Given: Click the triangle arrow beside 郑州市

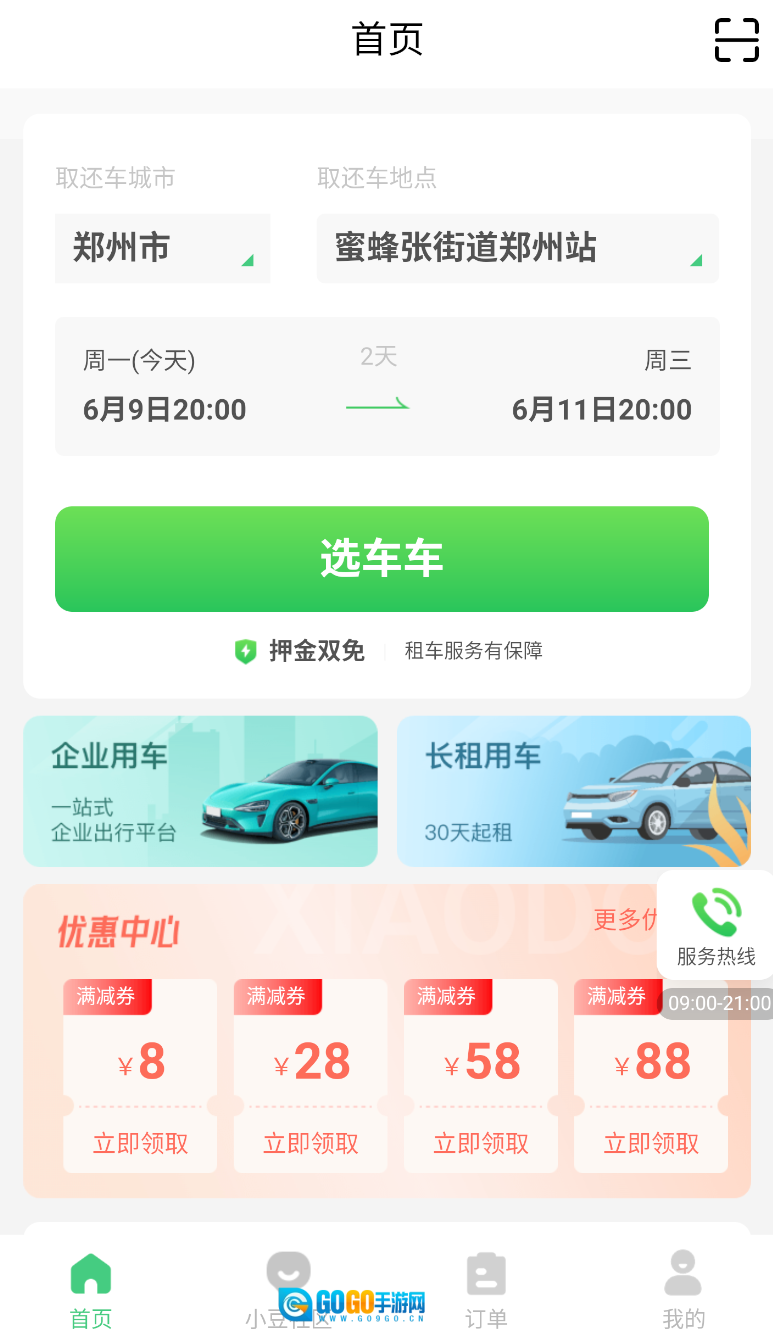Looking at the screenshot, I should coord(247,259).
